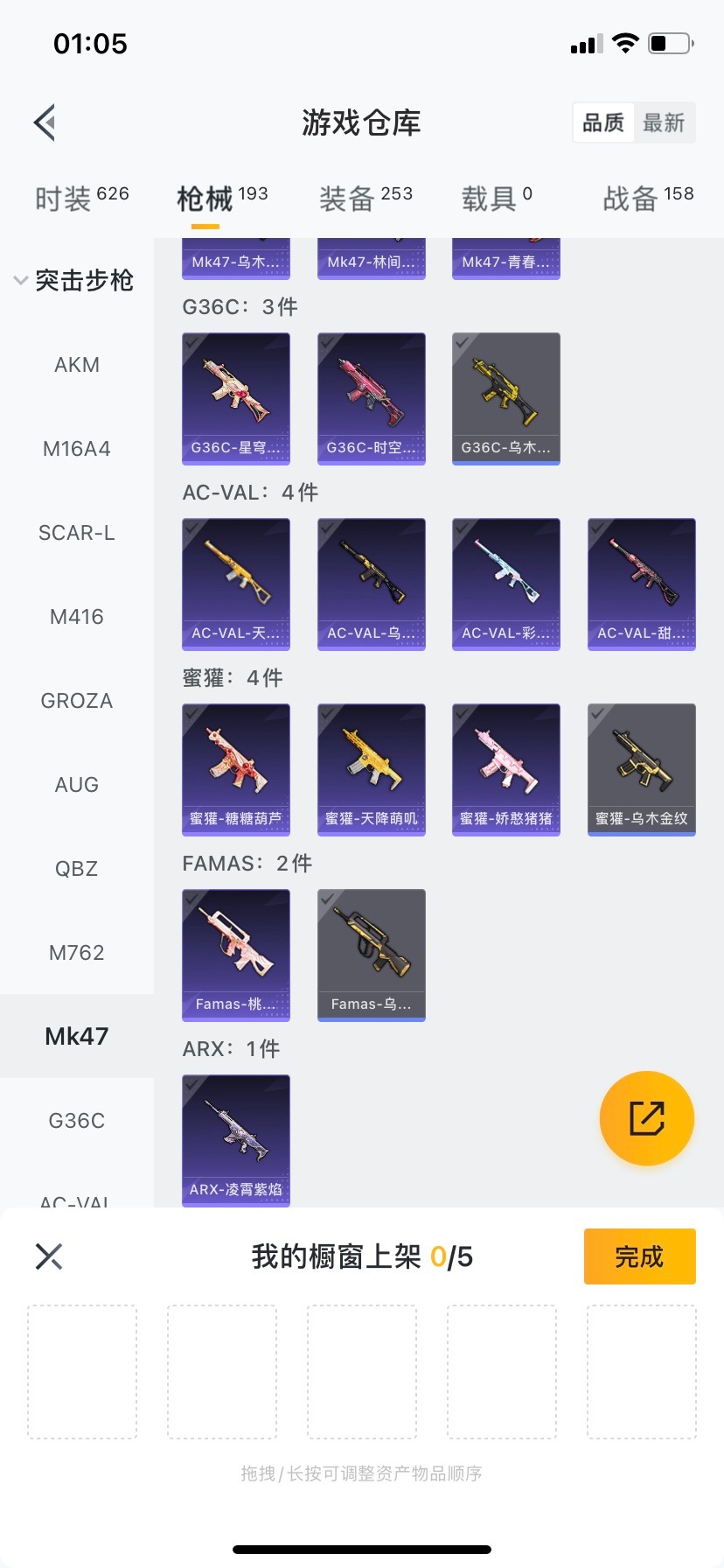Go back using the top-left arrow

click(x=45, y=122)
